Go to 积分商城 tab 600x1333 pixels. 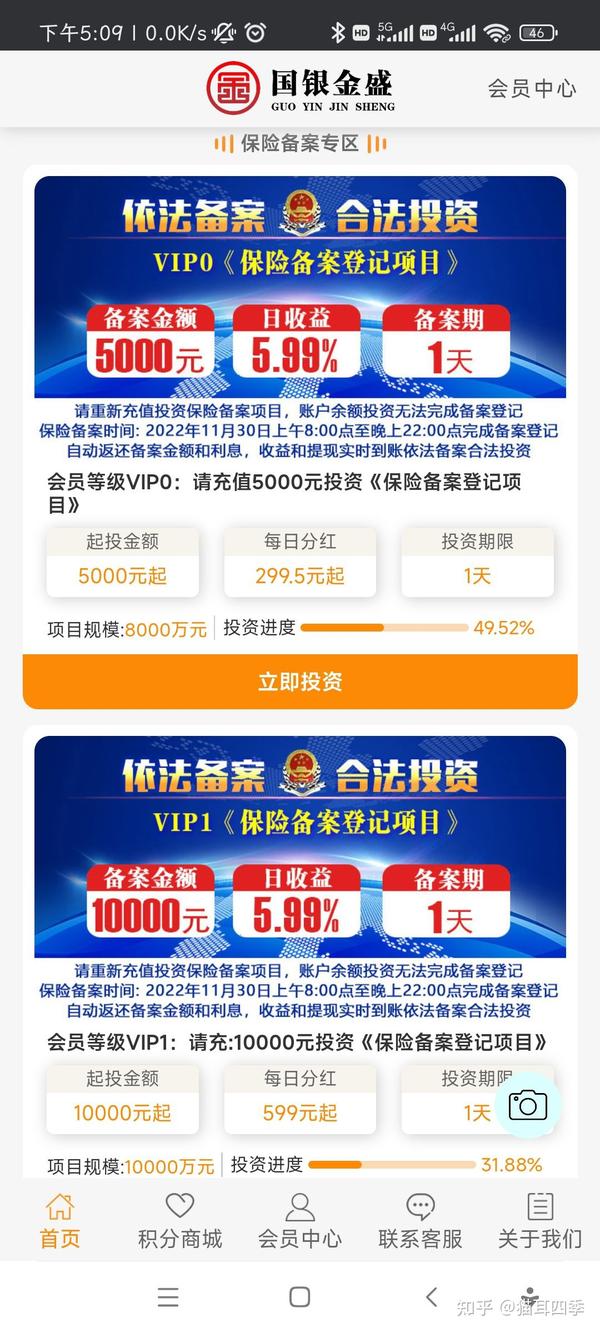click(x=180, y=1221)
